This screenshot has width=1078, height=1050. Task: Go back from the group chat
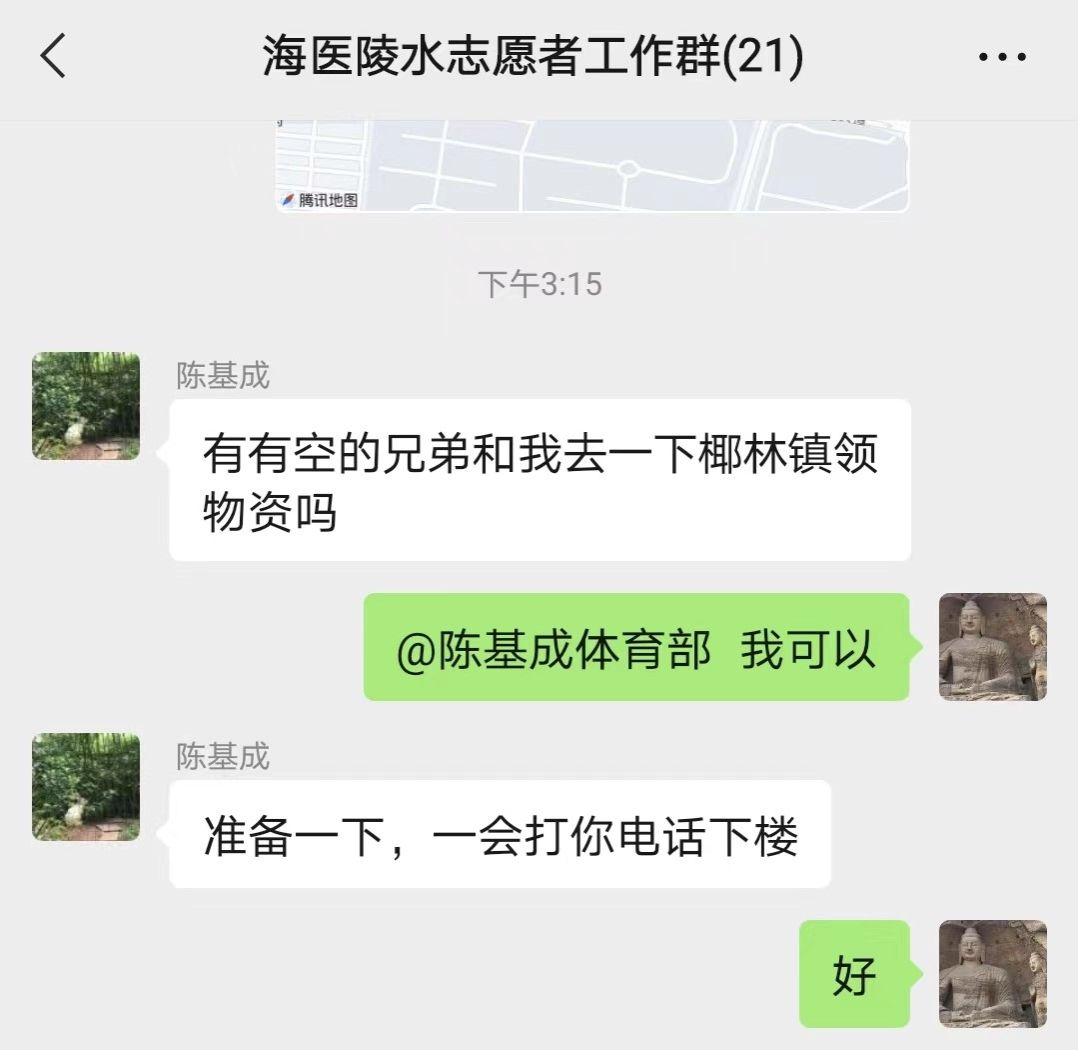tap(53, 55)
